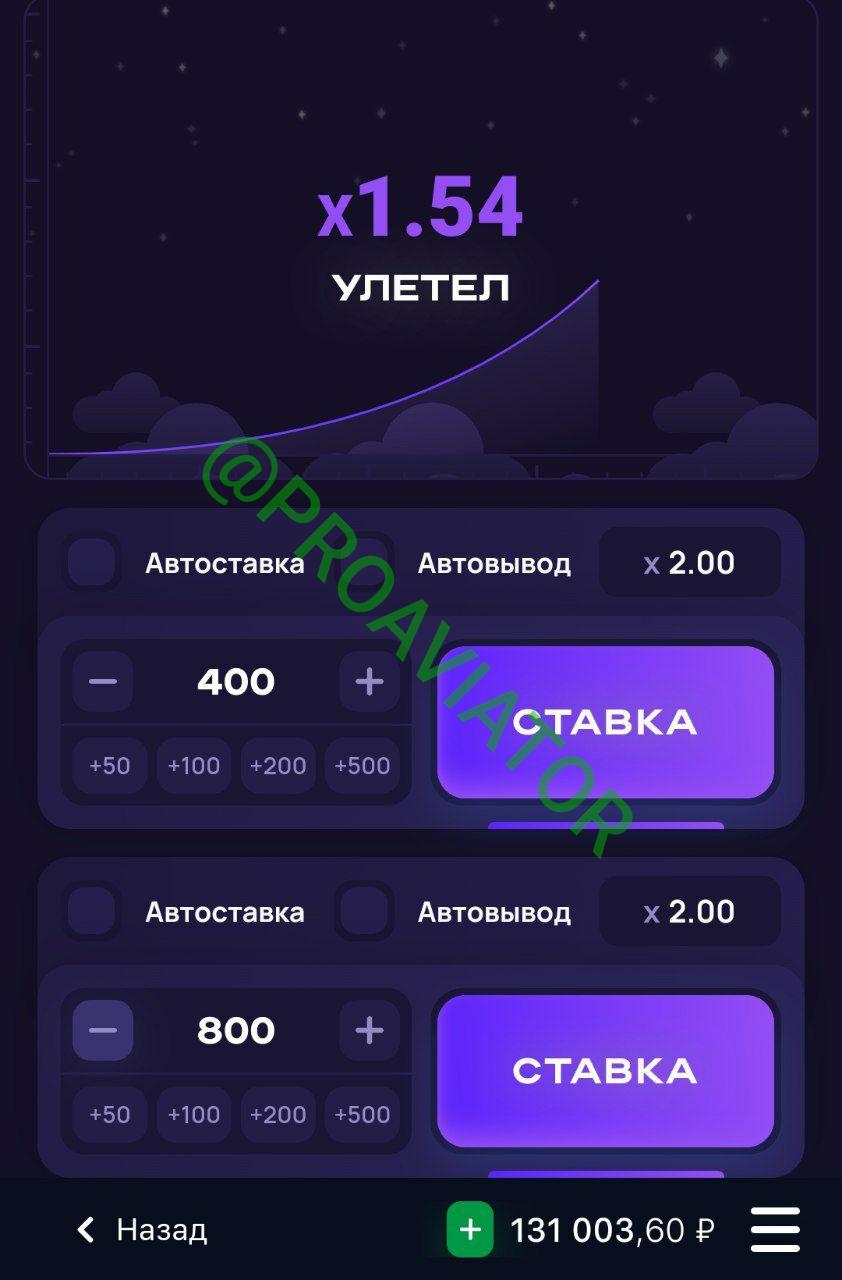Tap Назад to go back
The width and height of the screenshot is (842, 1280).
(x=142, y=1229)
